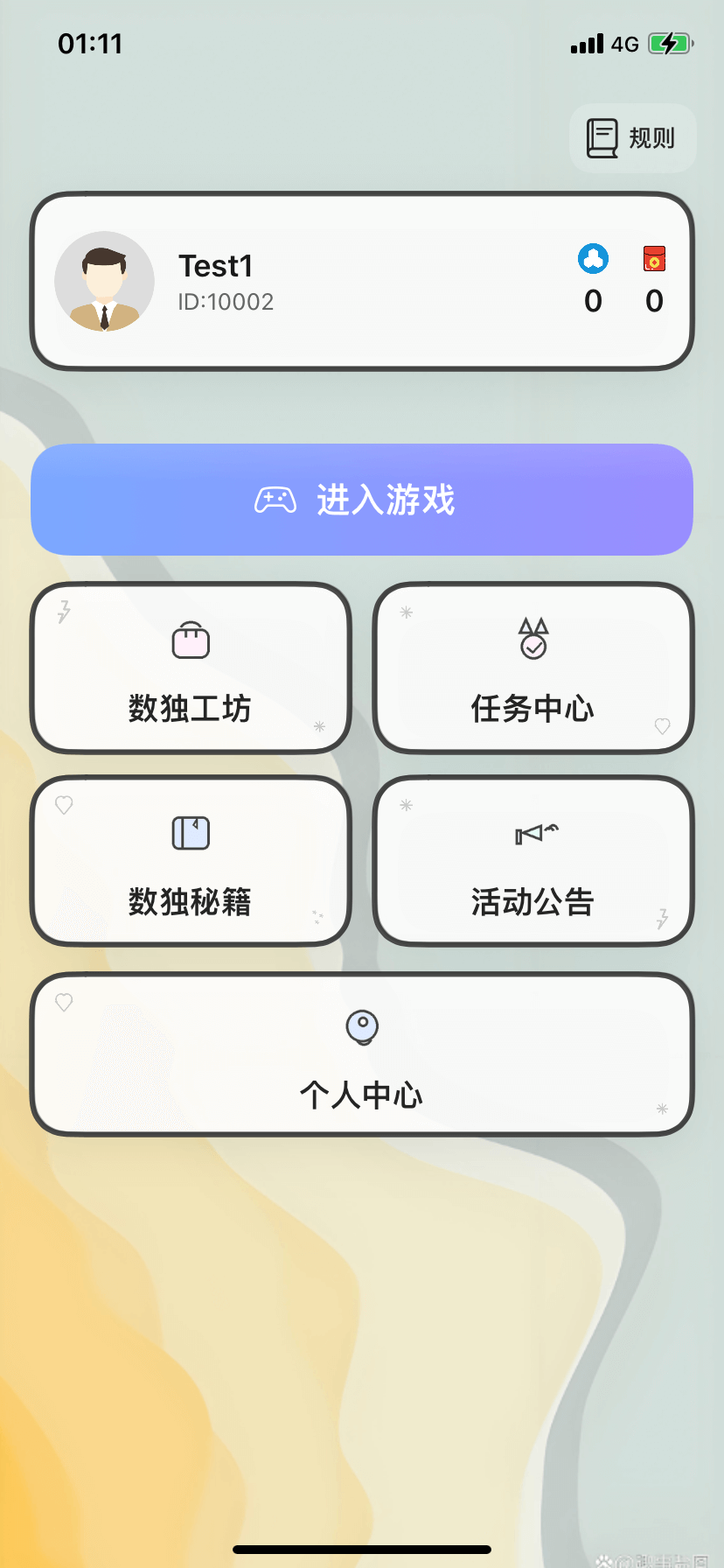Tap the username Test1 text
Screen dimensions: 724x1568
click(214, 264)
